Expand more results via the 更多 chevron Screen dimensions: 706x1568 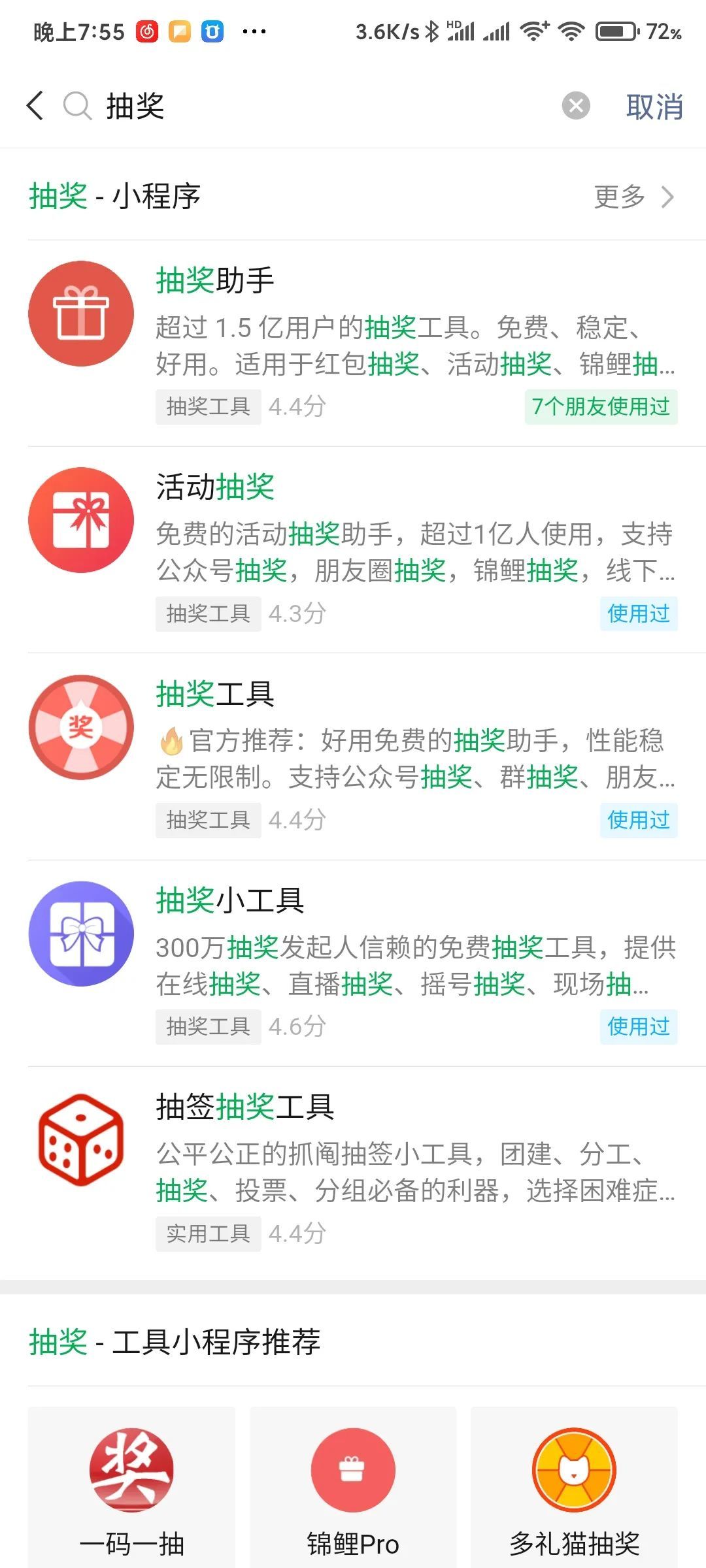(668, 198)
